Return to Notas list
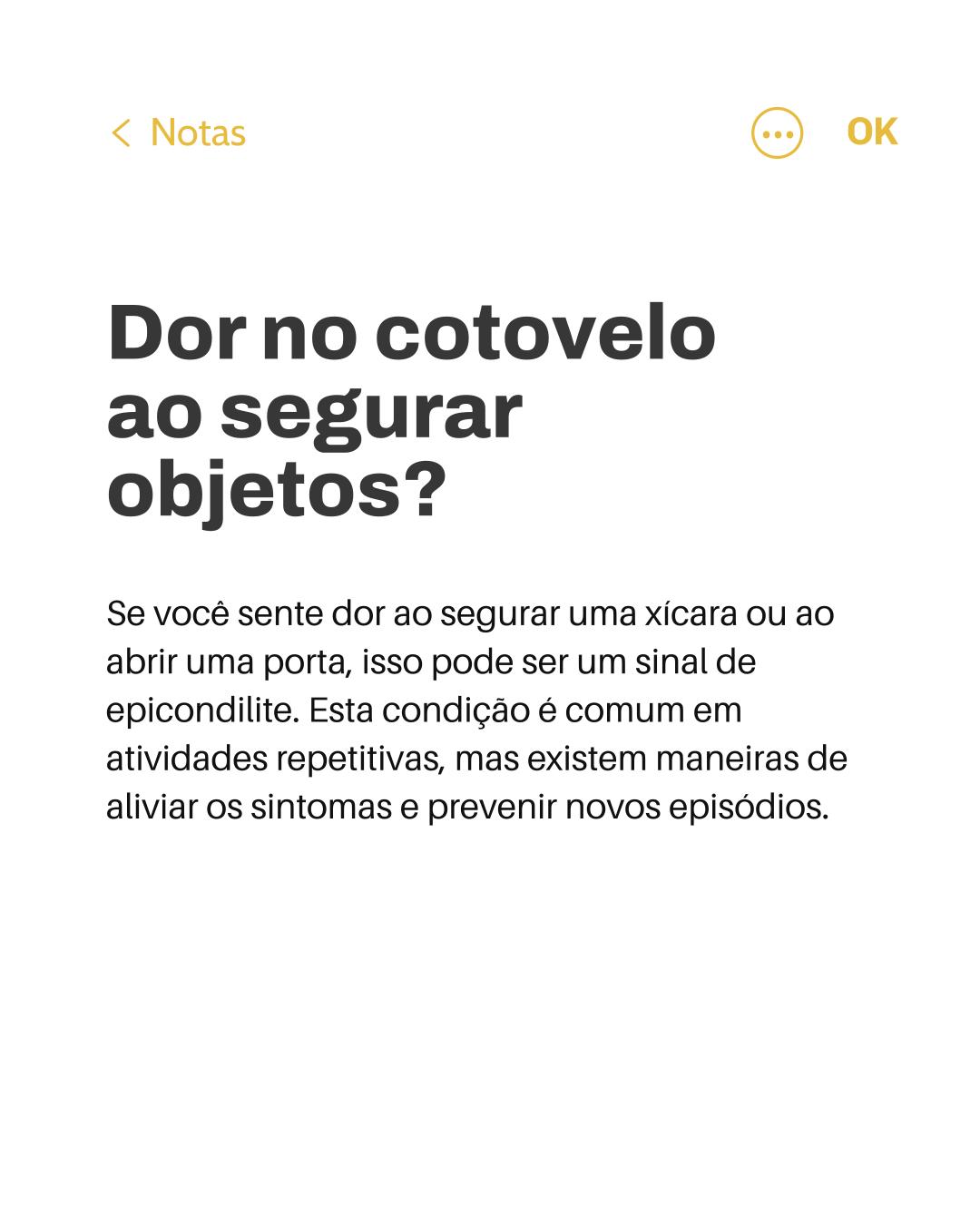Image resolution: width=980 pixels, height=1225 pixels. click(177, 132)
